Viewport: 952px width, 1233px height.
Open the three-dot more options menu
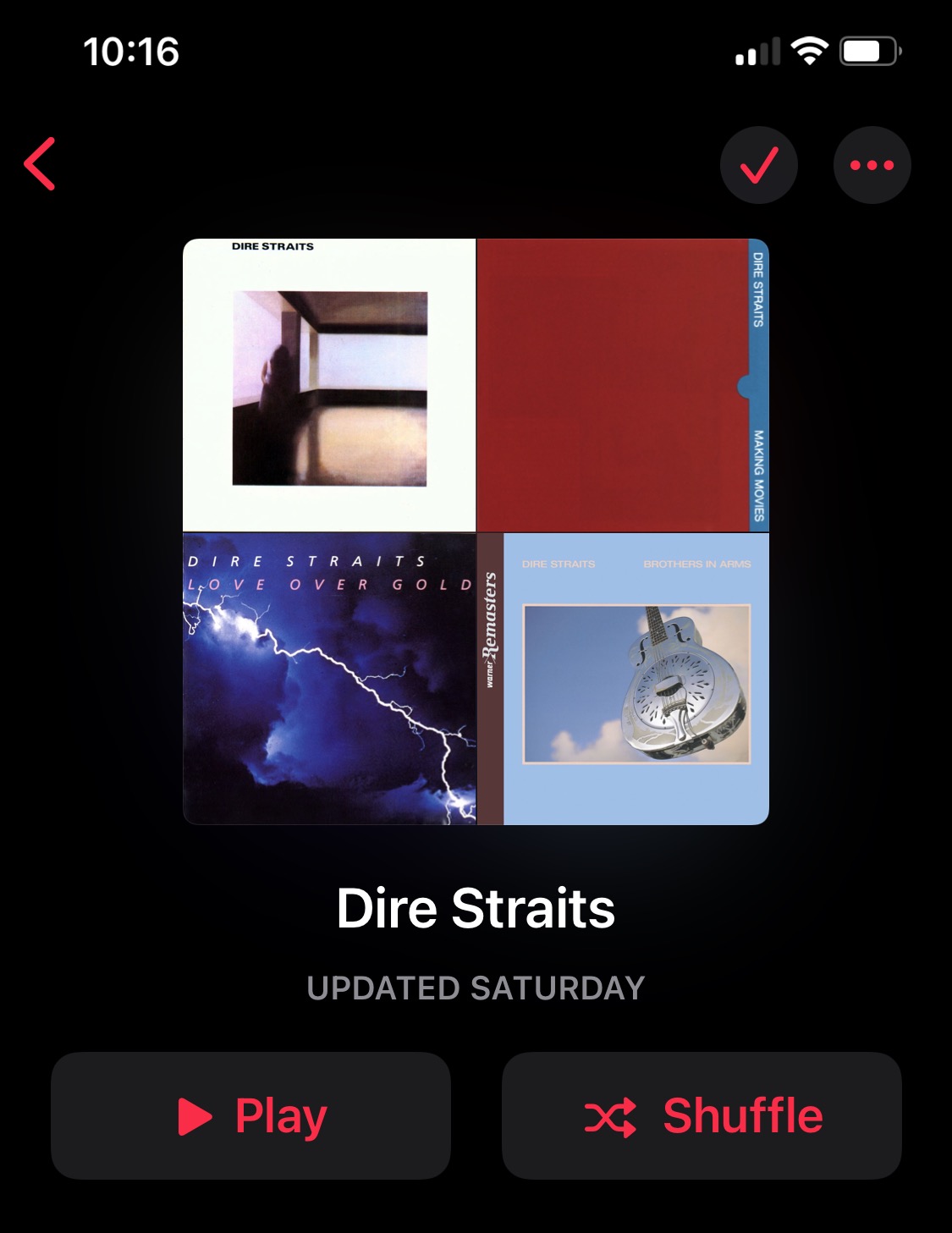(872, 165)
